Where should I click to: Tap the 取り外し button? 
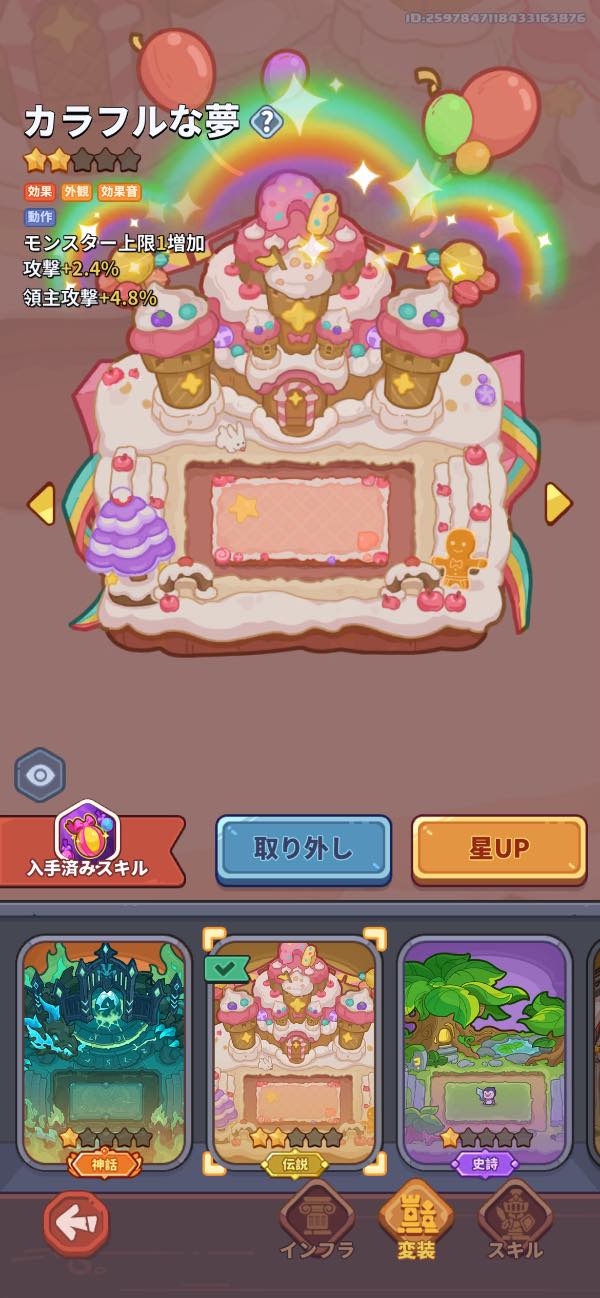point(303,849)
